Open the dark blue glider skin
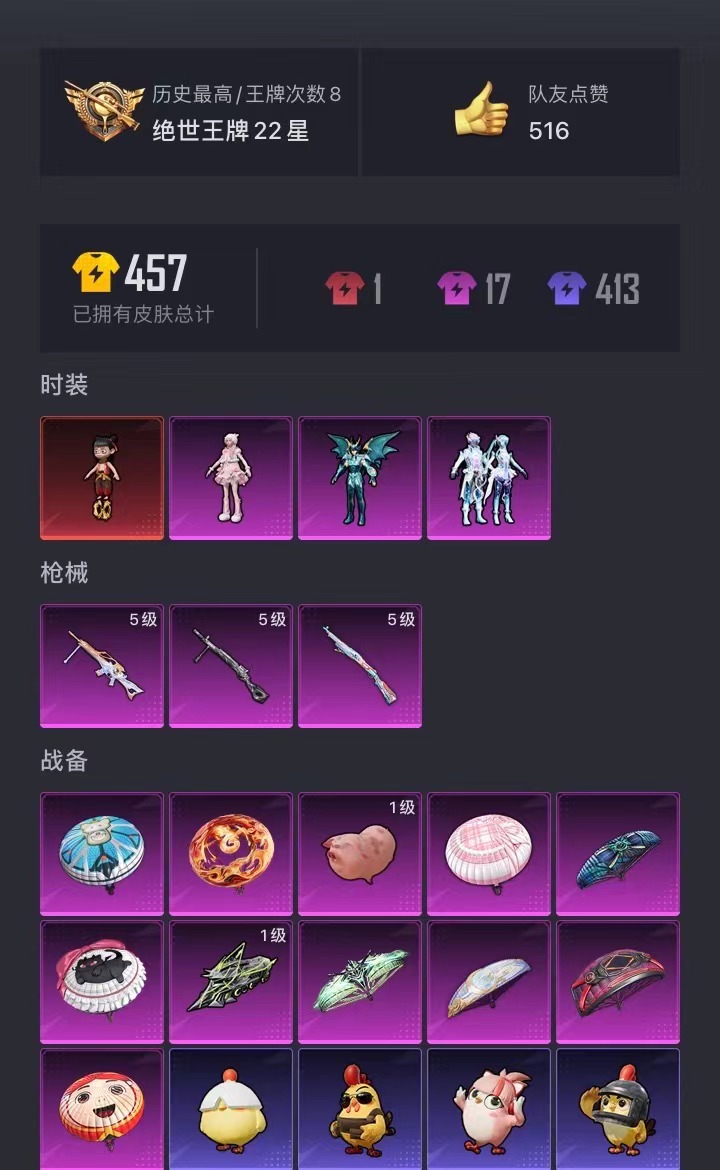 pyautogui.click(x=618, y=854)
